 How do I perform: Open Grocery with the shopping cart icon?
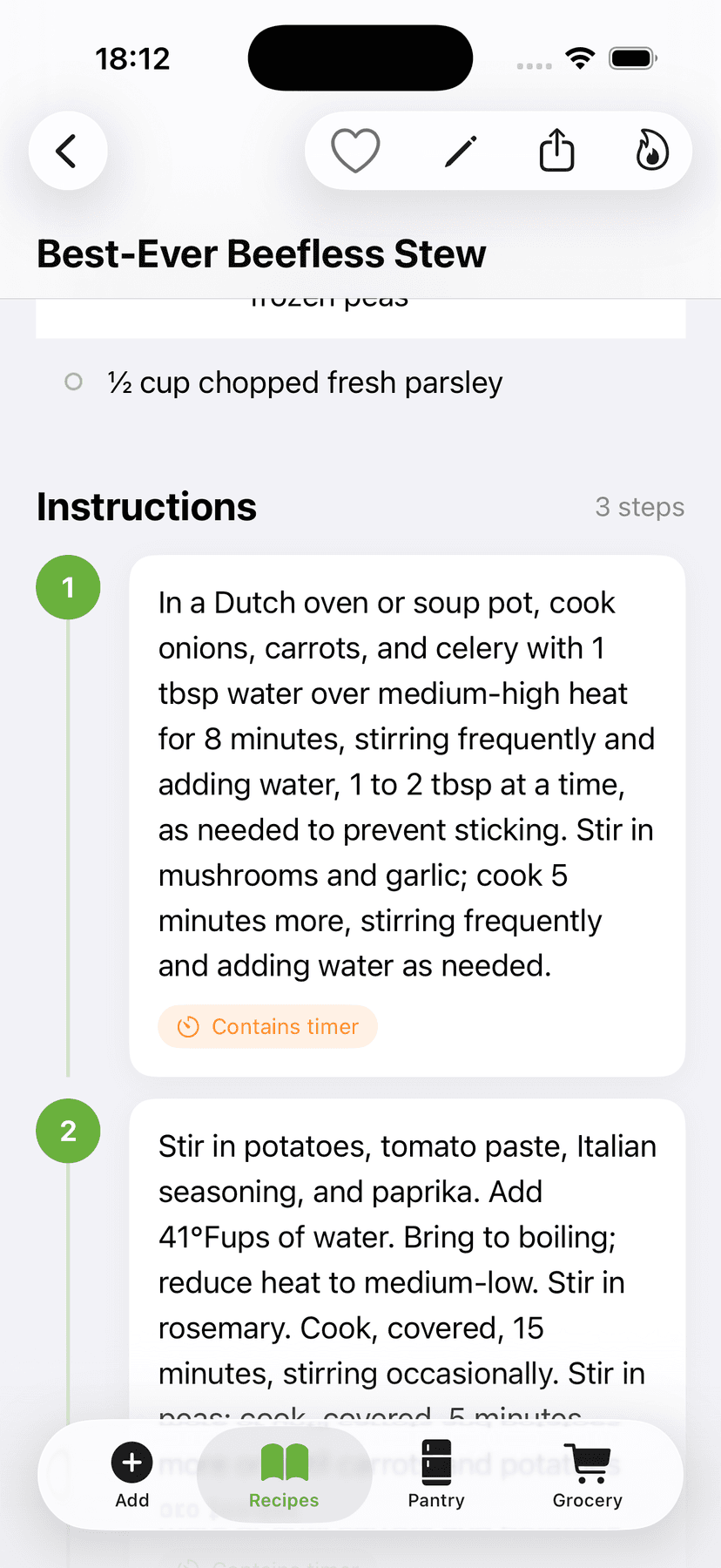pyautogui.click(x=588, y=1462)
